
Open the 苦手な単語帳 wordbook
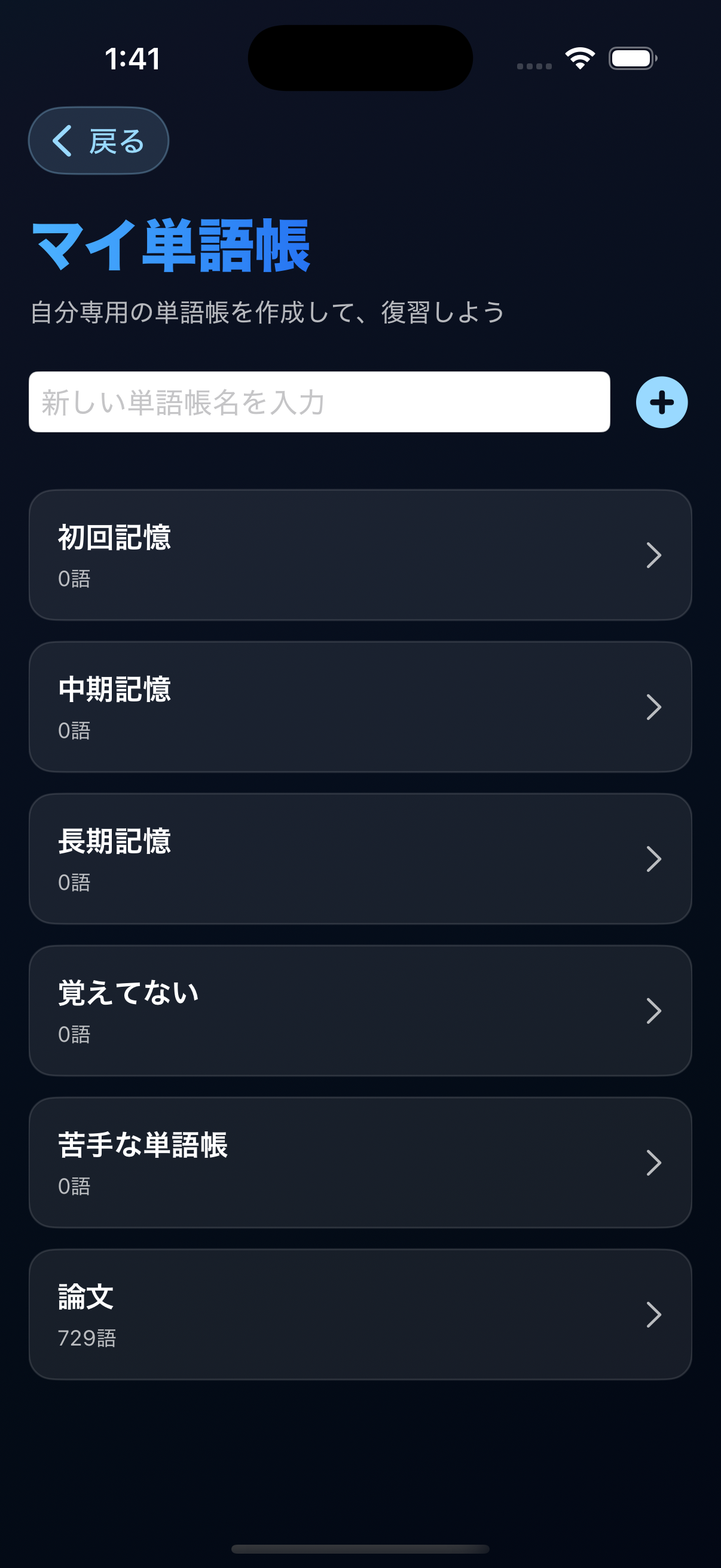coord(360,1163)
